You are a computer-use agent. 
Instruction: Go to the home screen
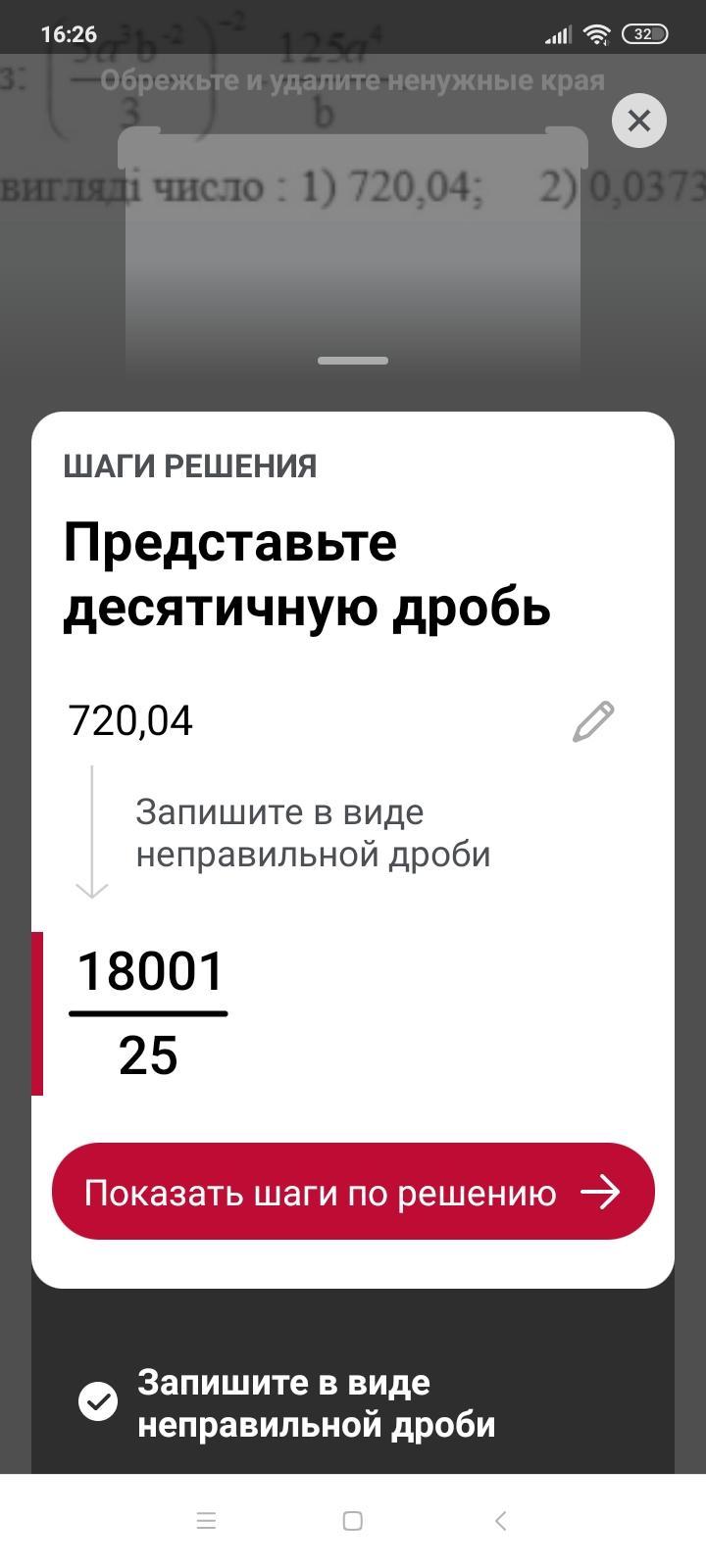click(353, 1521)
